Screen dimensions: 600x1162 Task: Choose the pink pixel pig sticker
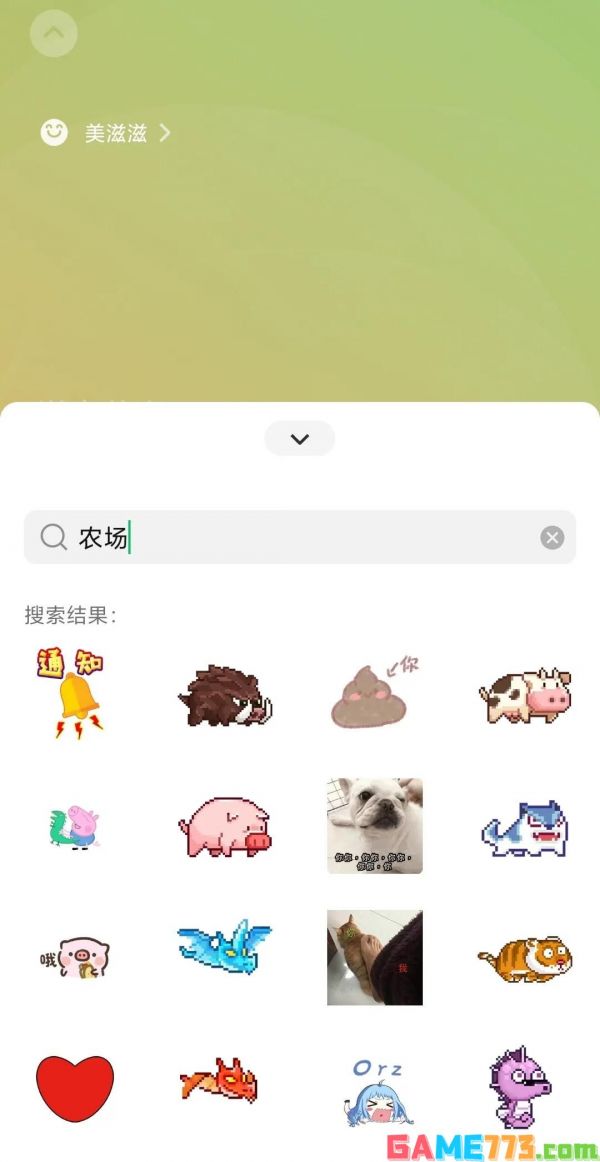[x=224, y=827]
